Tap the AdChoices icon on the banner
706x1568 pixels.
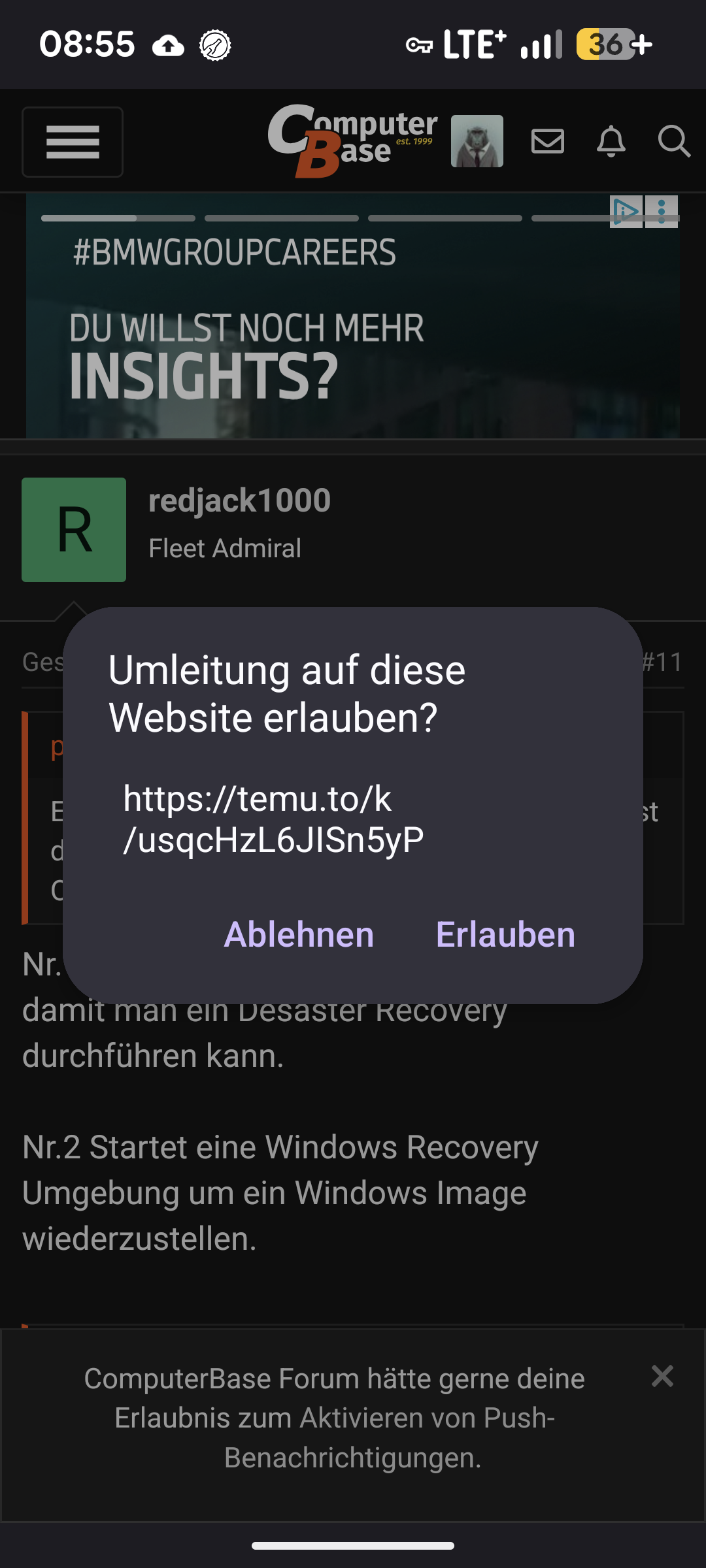tap(626, 211)
